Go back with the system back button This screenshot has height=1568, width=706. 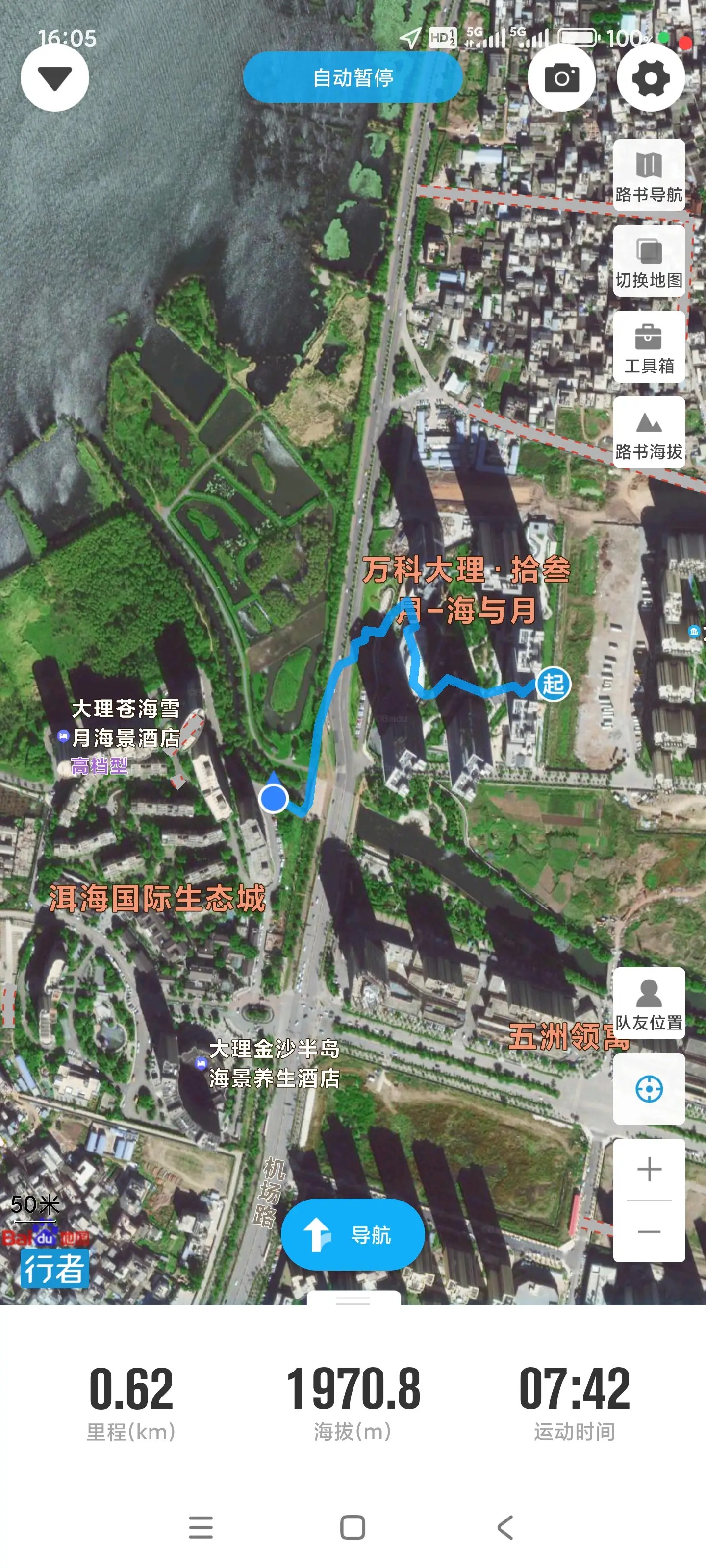click(505, 1527)
